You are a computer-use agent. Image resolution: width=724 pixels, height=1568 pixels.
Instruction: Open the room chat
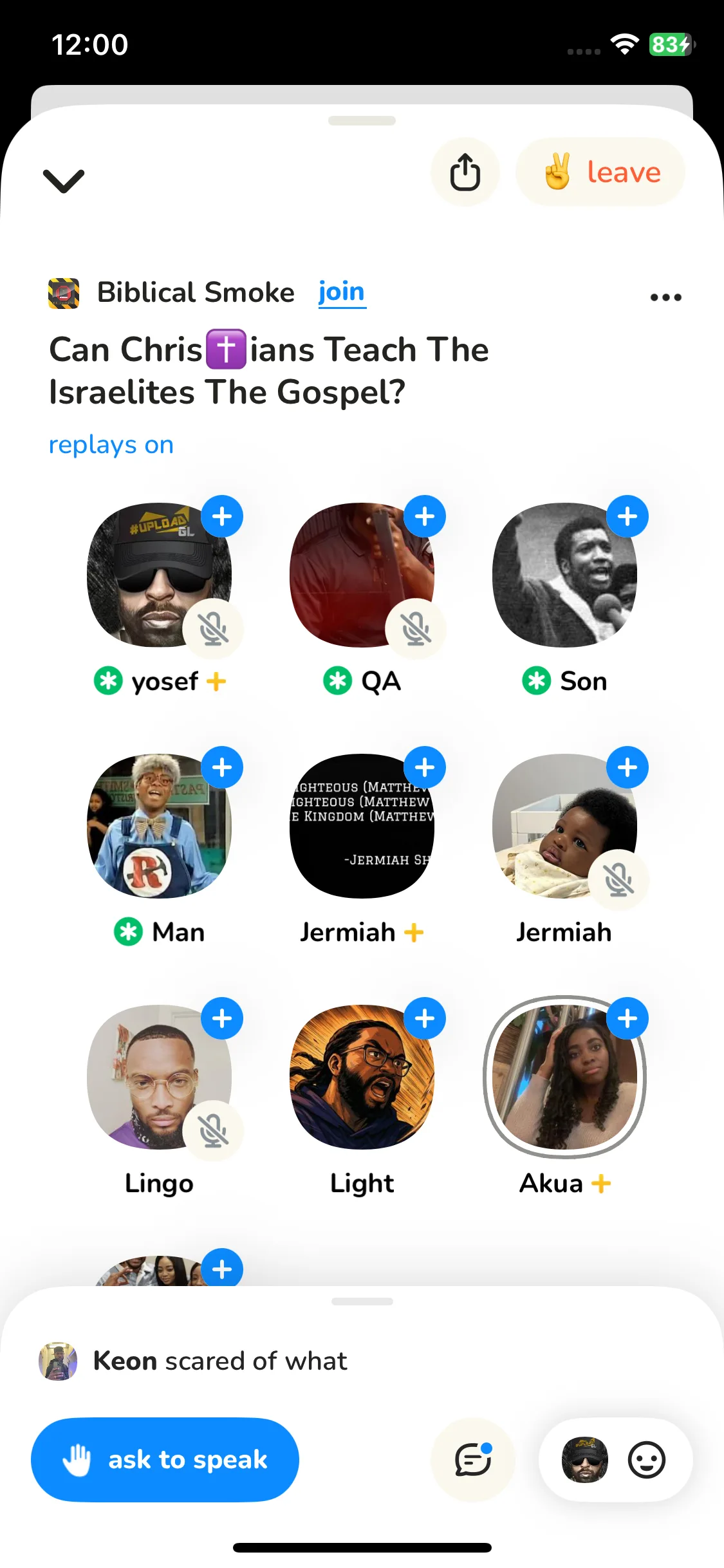pyautogui.click(x=472, y=1460)
